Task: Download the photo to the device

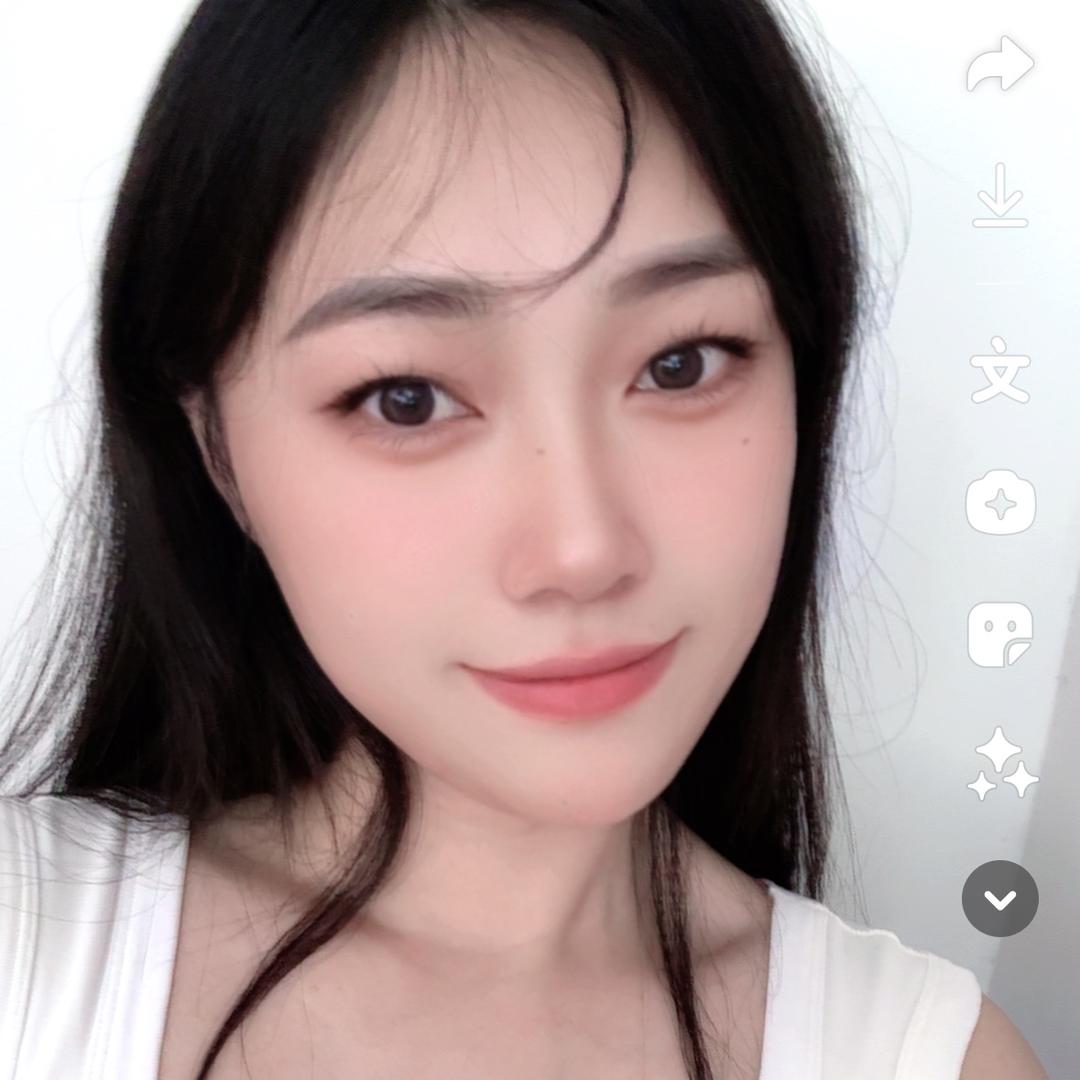Action: tap(1000, 195)
